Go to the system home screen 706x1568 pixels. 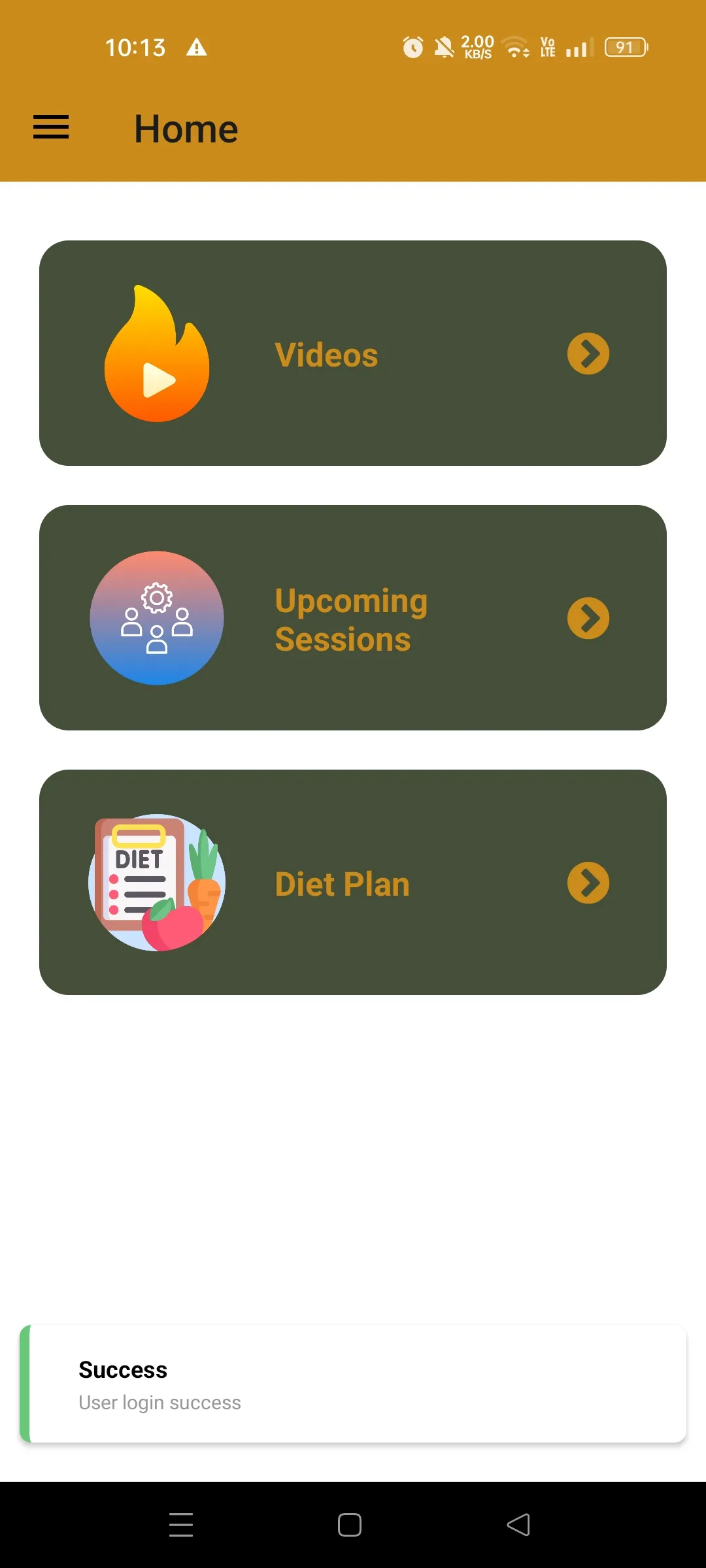coord(350,1525)
